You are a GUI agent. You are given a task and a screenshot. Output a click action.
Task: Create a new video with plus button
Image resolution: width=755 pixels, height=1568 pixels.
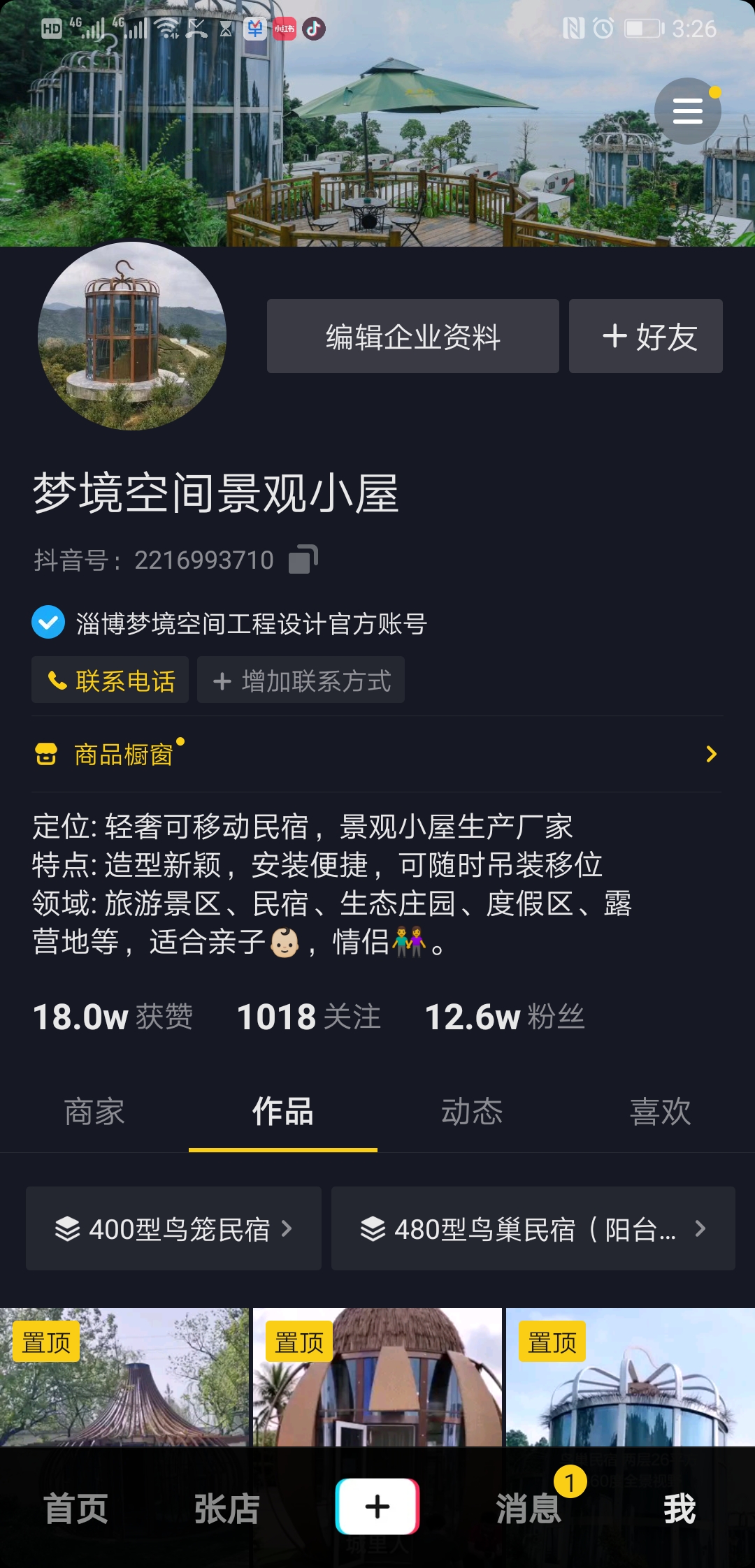coord(377,1507)
